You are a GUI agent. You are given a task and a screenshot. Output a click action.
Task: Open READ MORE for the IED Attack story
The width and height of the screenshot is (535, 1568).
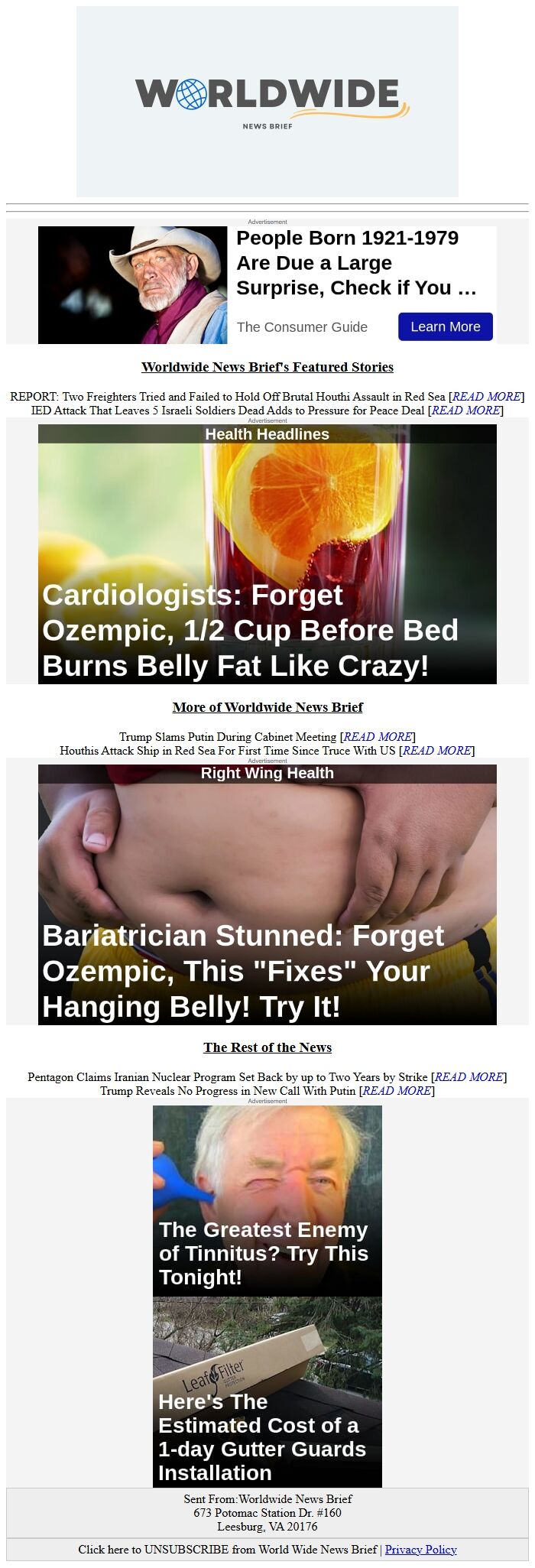pos(465,411)
